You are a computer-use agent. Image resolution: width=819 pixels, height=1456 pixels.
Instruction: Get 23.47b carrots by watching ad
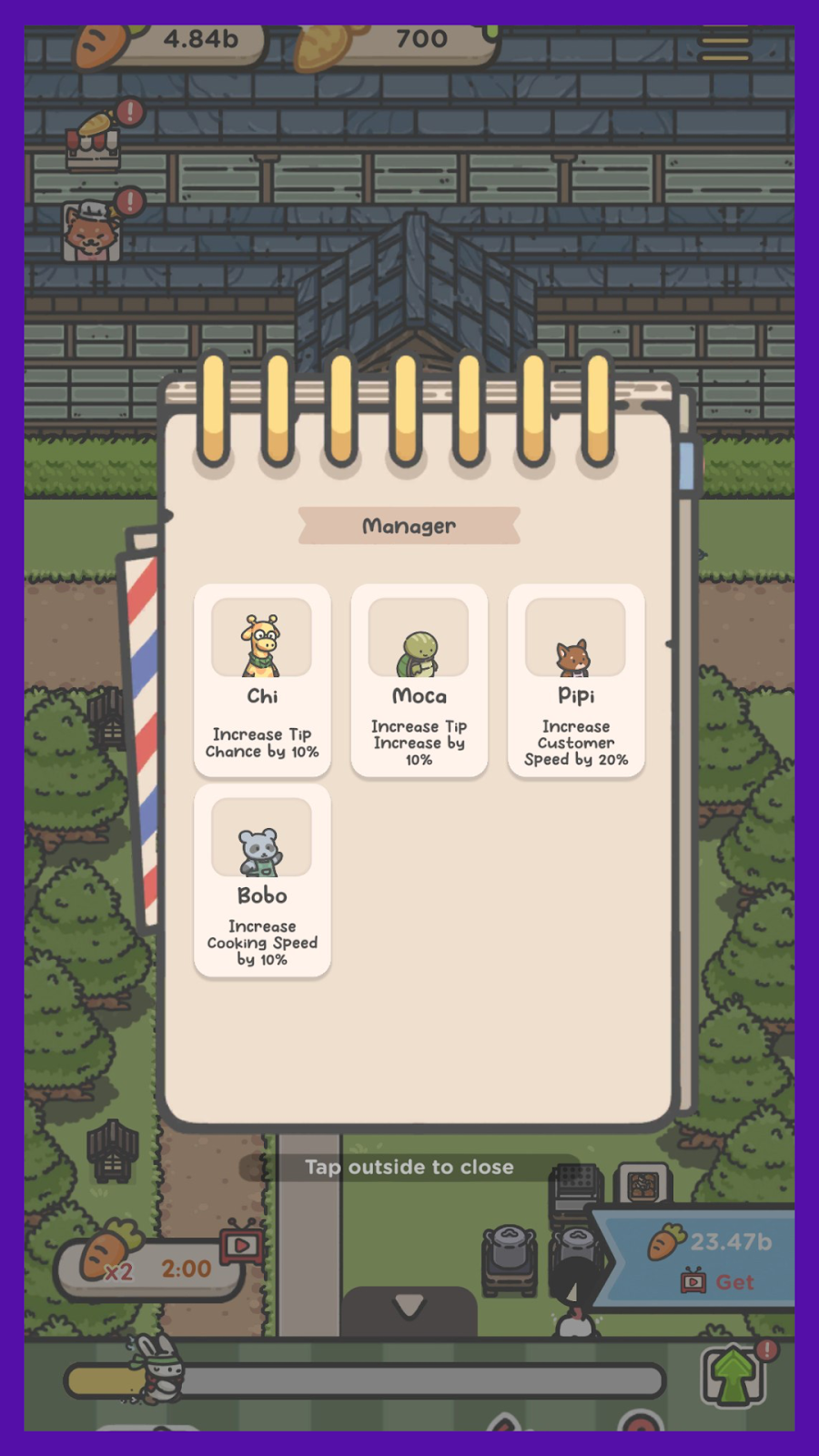click(710, 1260)
